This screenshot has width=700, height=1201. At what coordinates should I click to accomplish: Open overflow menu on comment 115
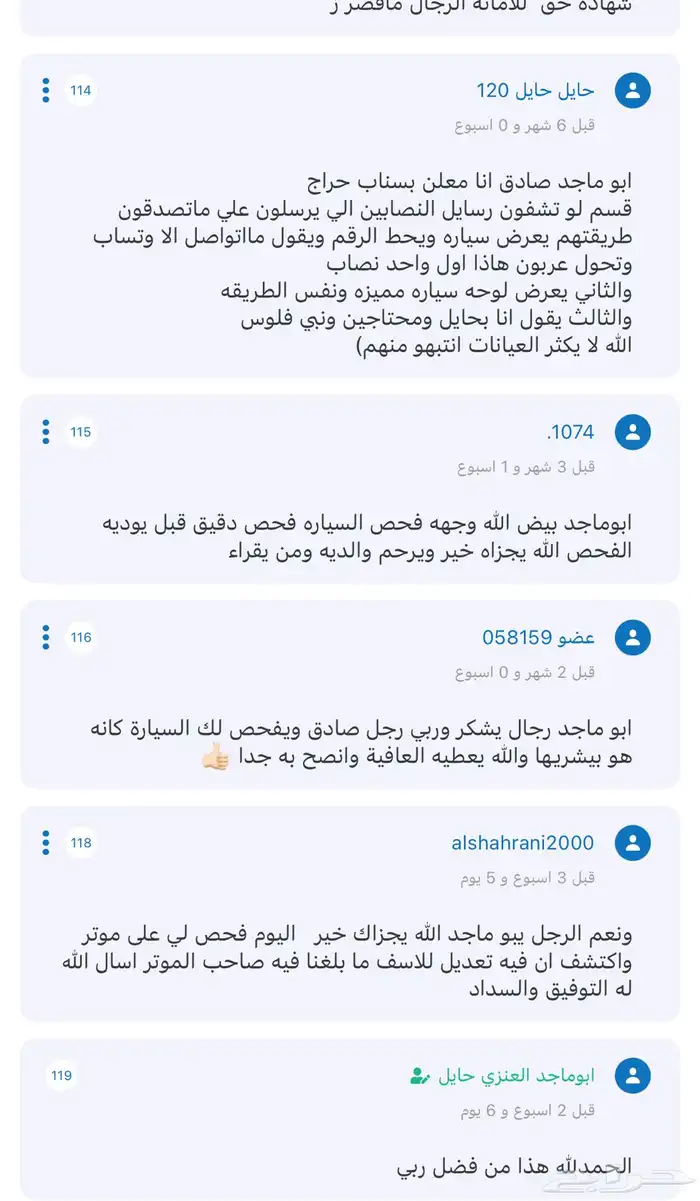coord(46,432)
